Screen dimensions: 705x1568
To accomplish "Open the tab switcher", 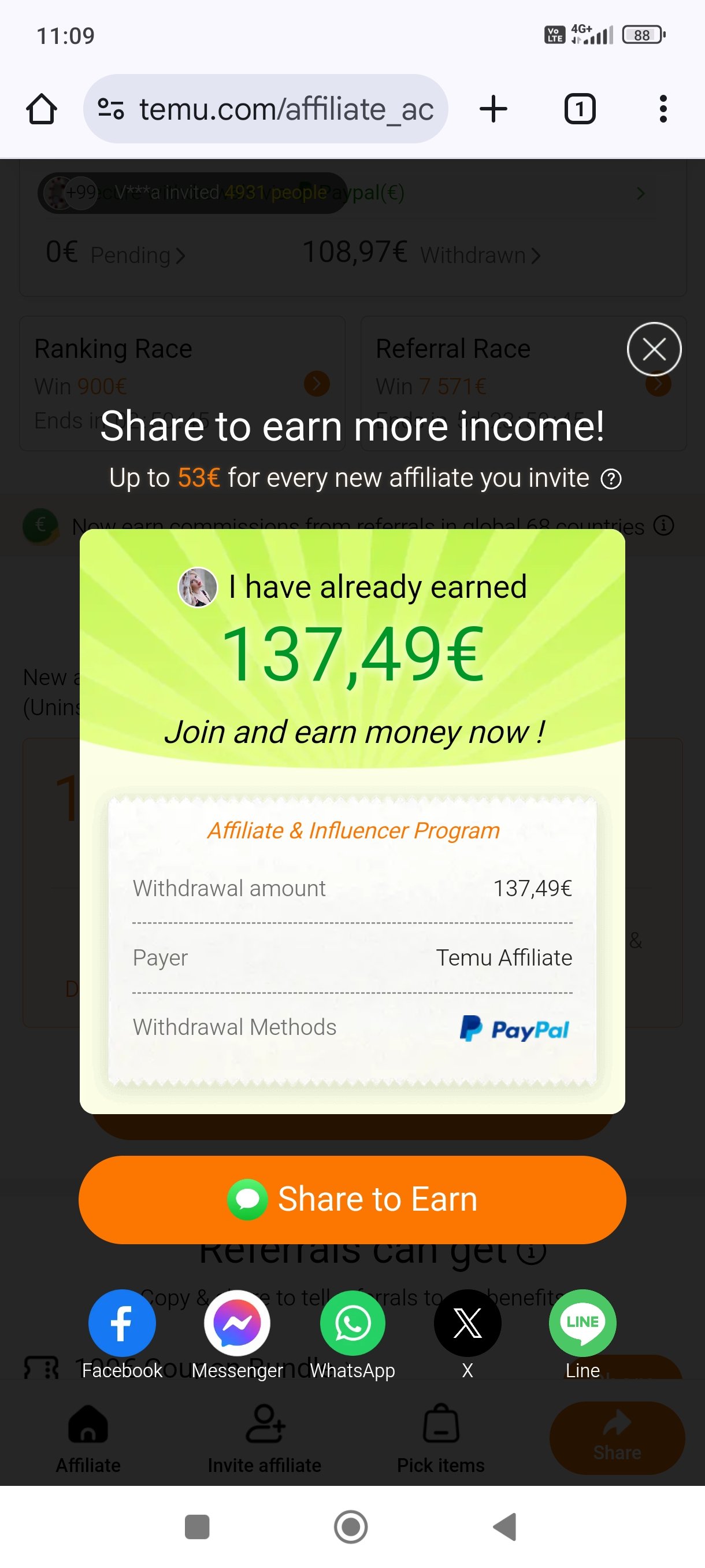I will (580, 109).
